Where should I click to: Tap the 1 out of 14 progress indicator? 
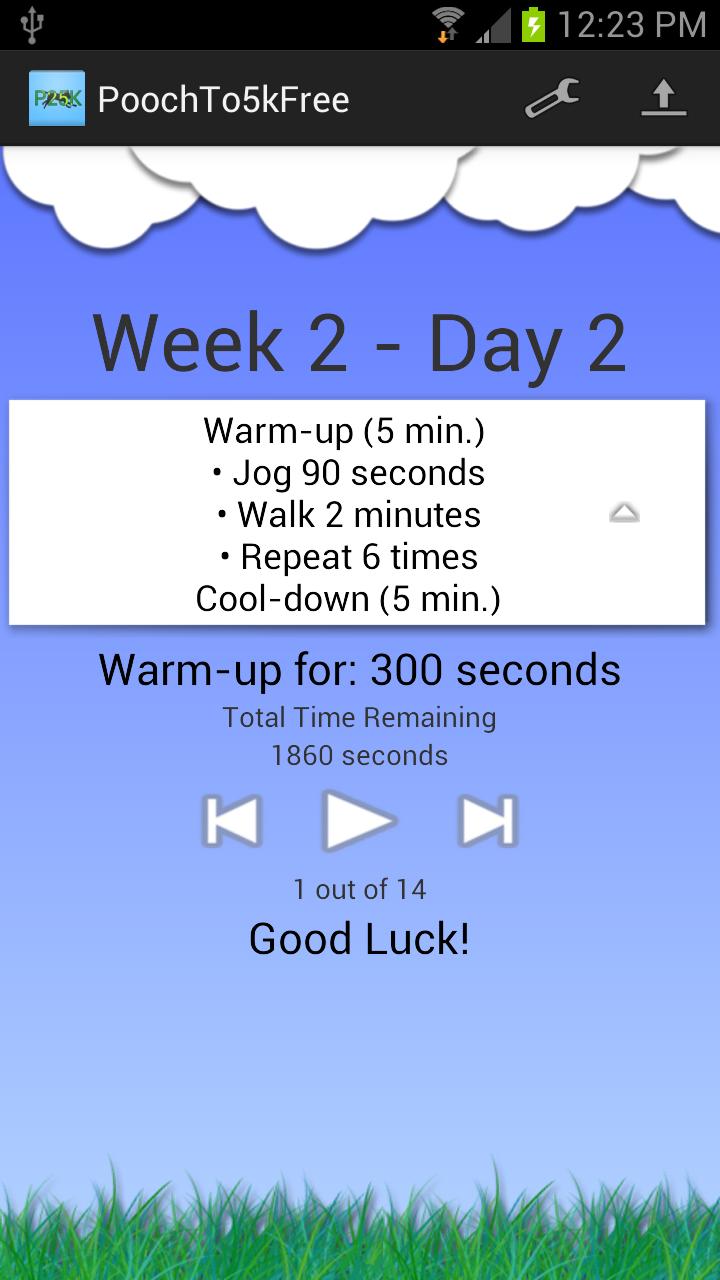coord(360,888)
